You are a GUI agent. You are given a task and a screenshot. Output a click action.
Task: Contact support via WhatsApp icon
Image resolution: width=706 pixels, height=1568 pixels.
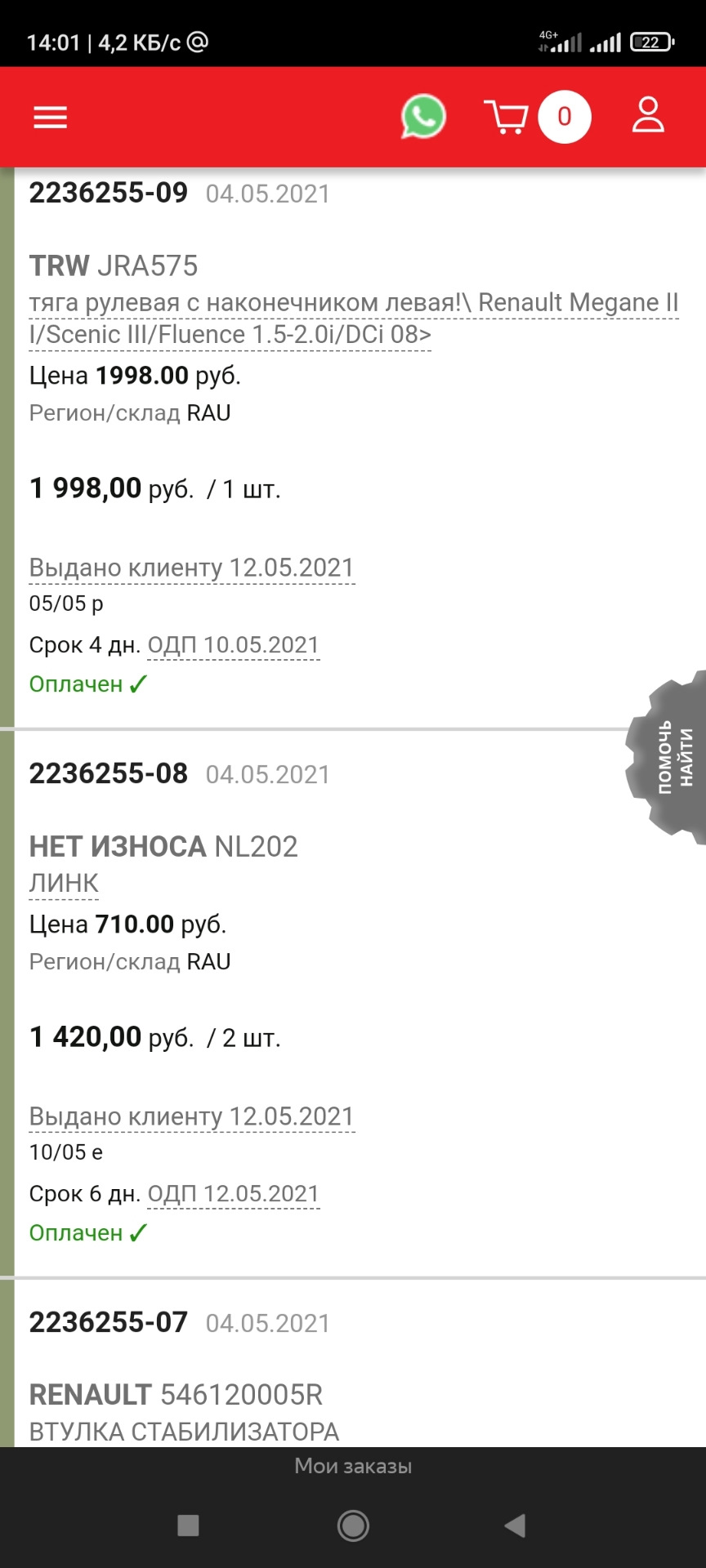click(x=423, y=117)
